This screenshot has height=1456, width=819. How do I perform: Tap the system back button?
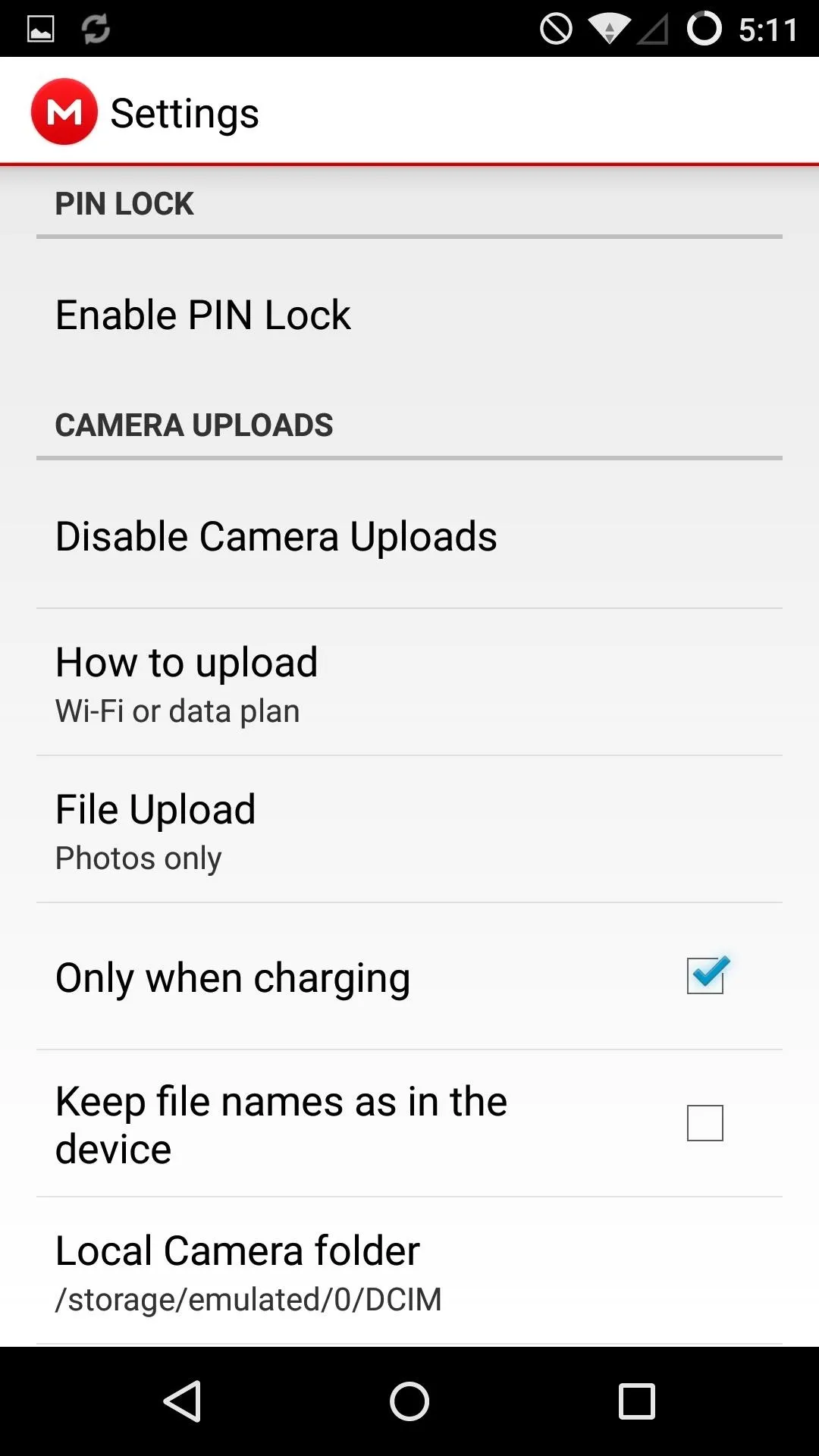(183, 1401)
